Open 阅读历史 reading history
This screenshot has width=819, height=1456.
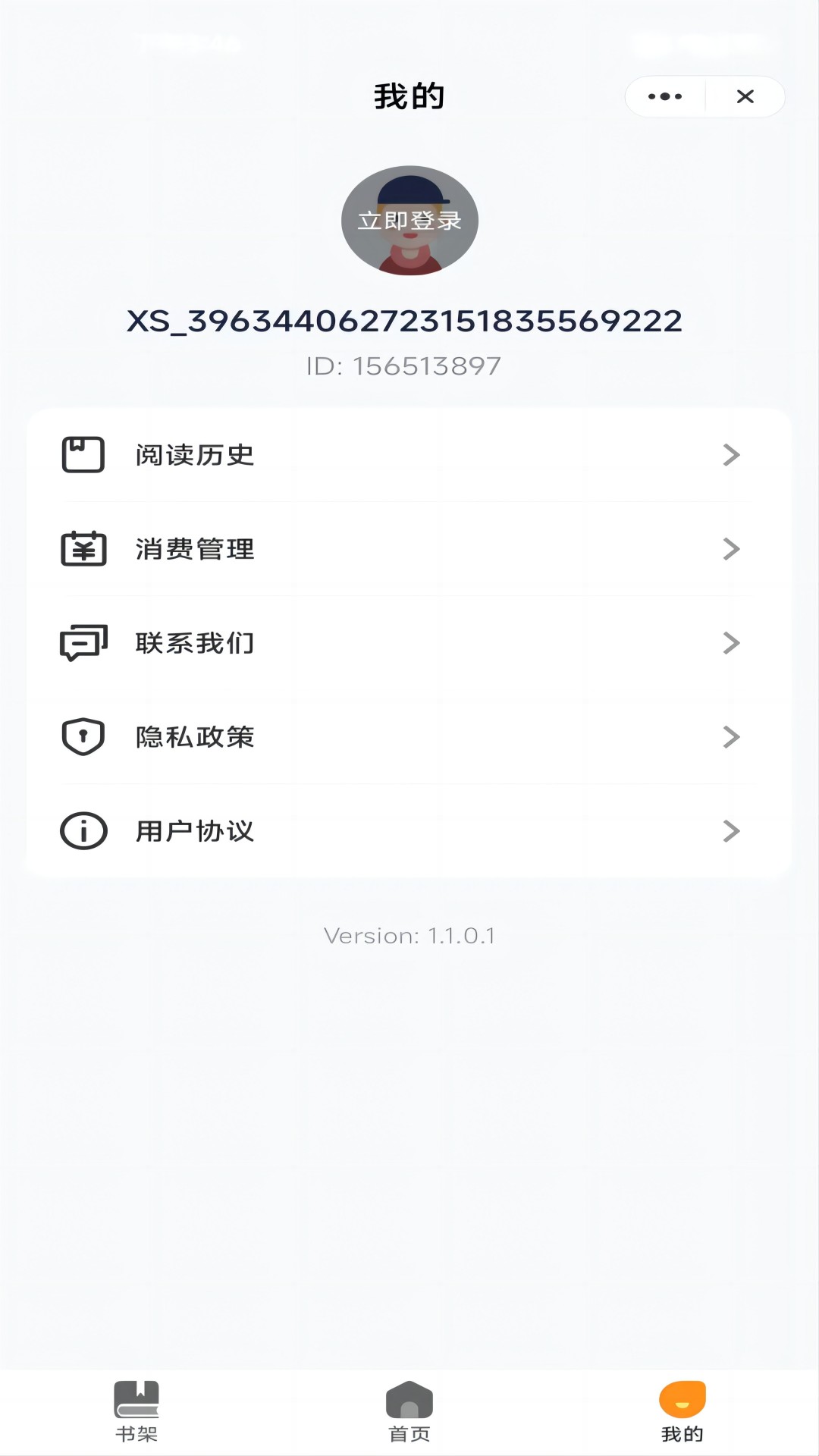[409, 455]
